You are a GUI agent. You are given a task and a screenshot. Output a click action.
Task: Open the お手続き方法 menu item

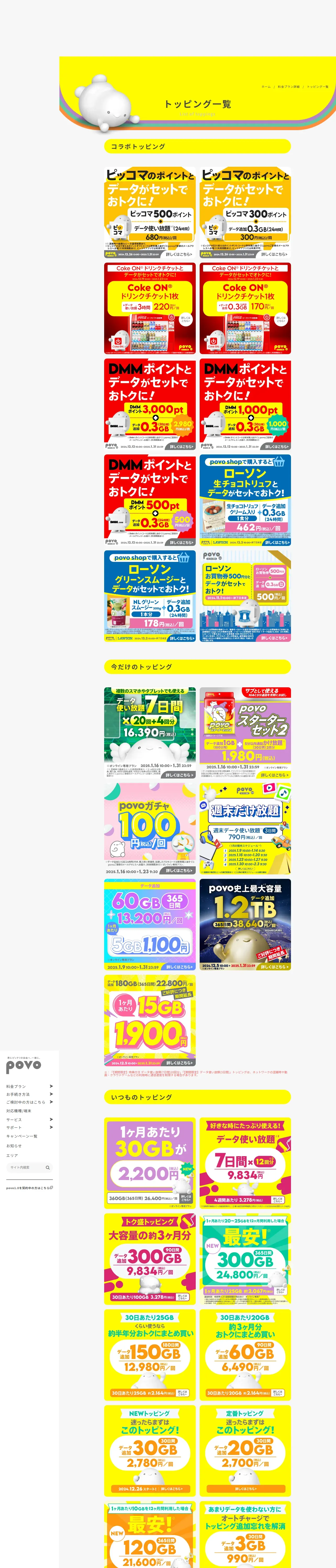pyautogui.click(x=29, y=1094)
